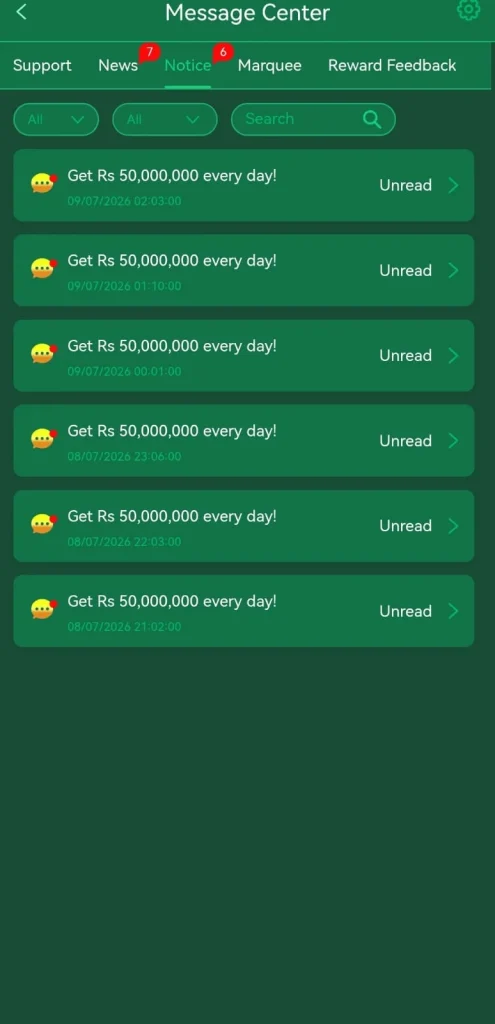Expand the first All dropdown filter
Screen dimensions: 495x1024
coord(56,120)
